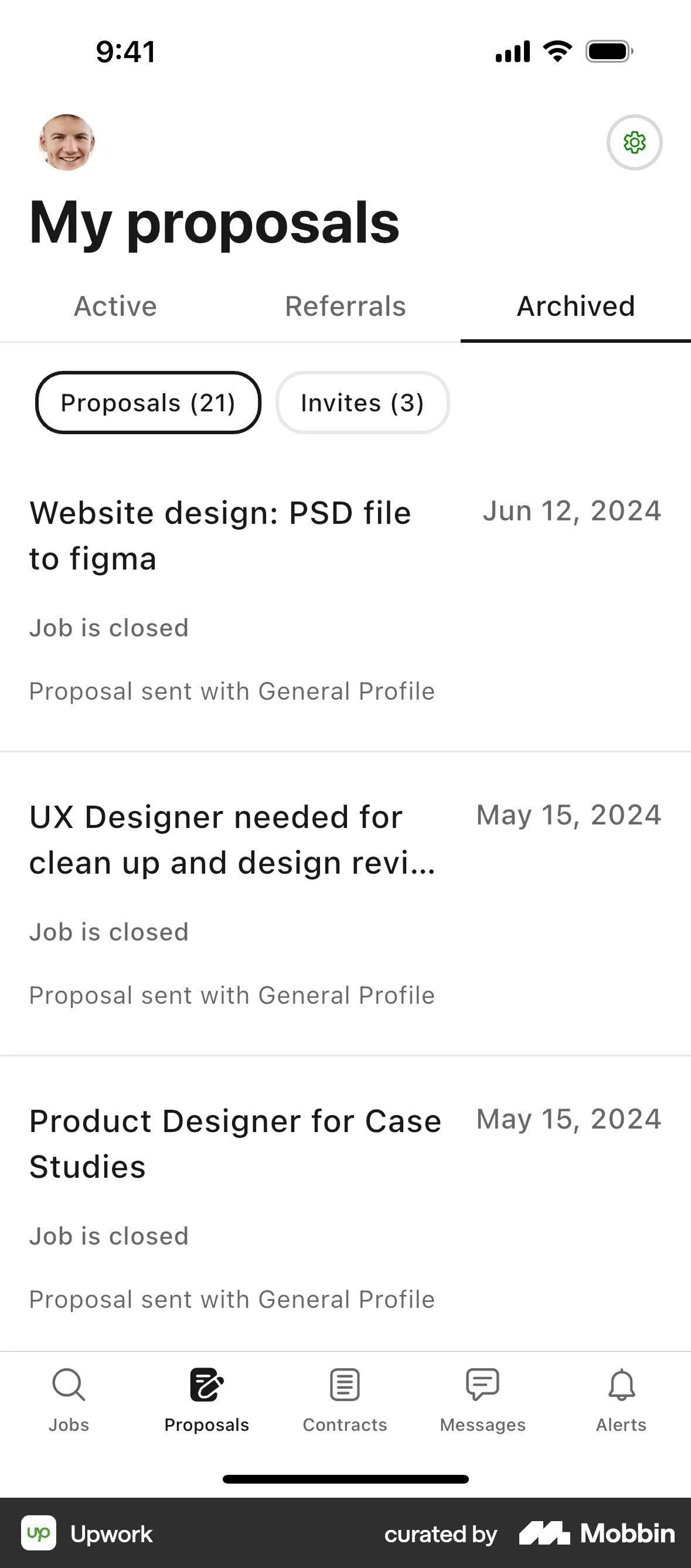Switch to the Referrals tab
Screen dimensions: 691x1568
tap(345, 306)
